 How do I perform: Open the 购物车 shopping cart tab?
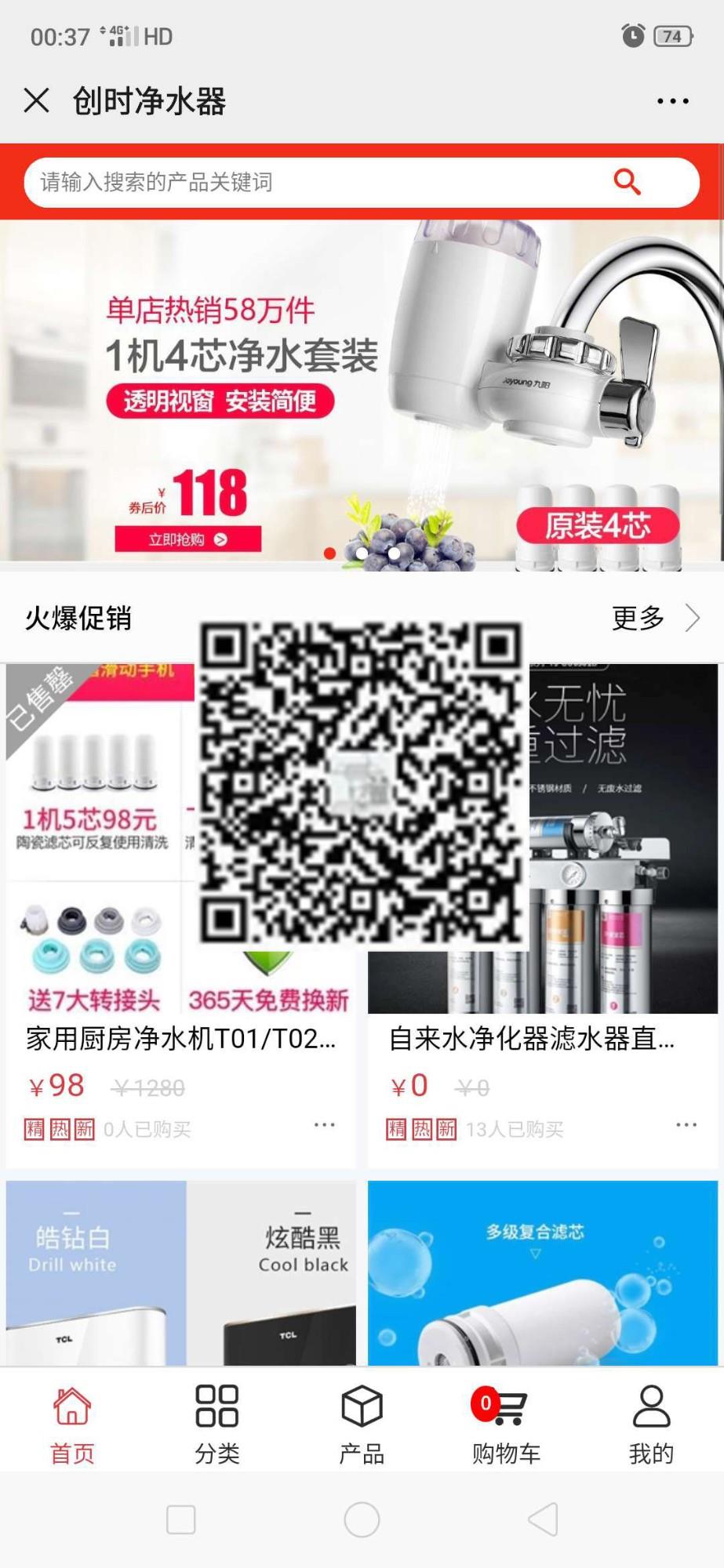tap(506, 1423)
